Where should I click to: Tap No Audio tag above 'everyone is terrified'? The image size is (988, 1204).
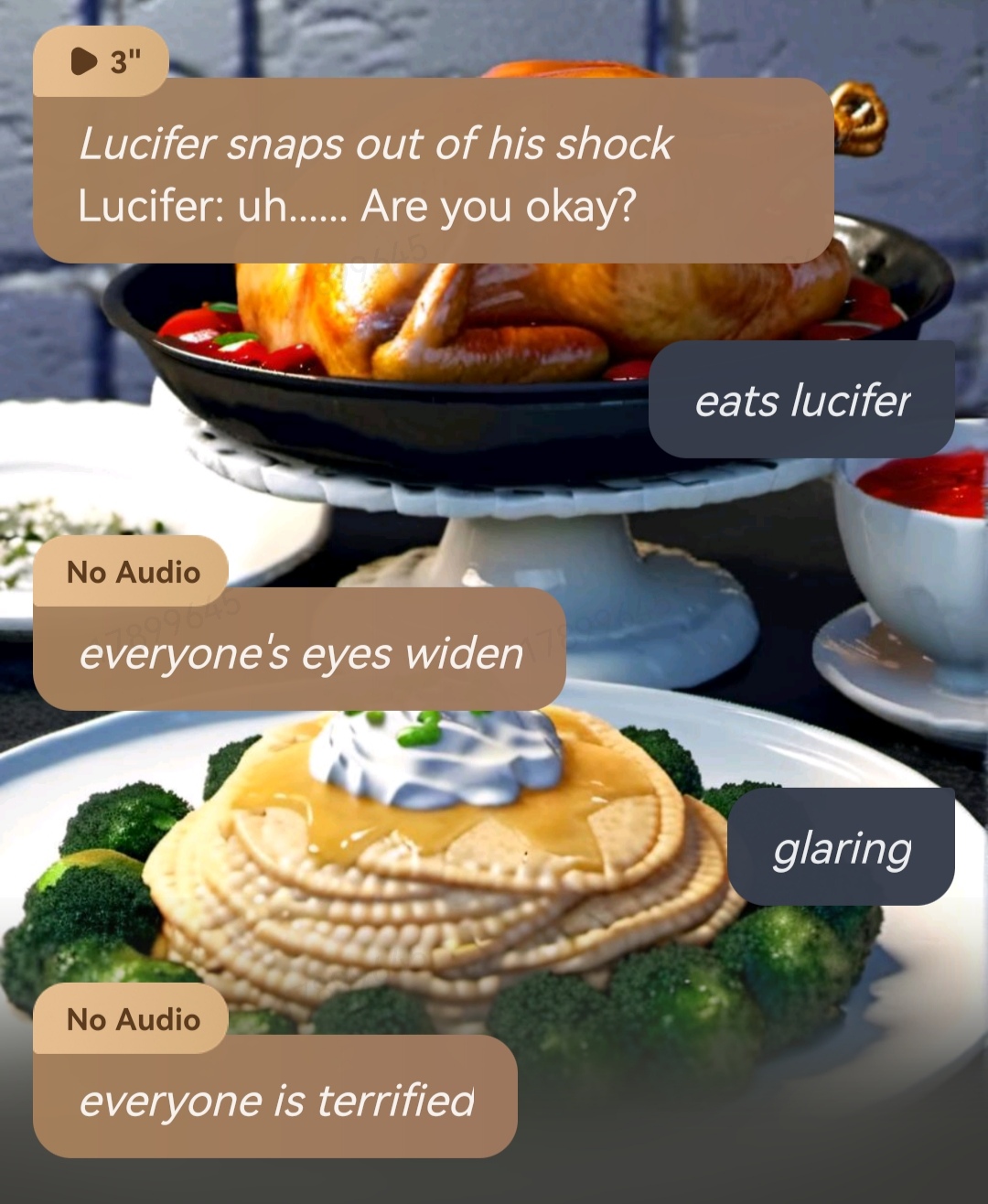(132, 1019)
